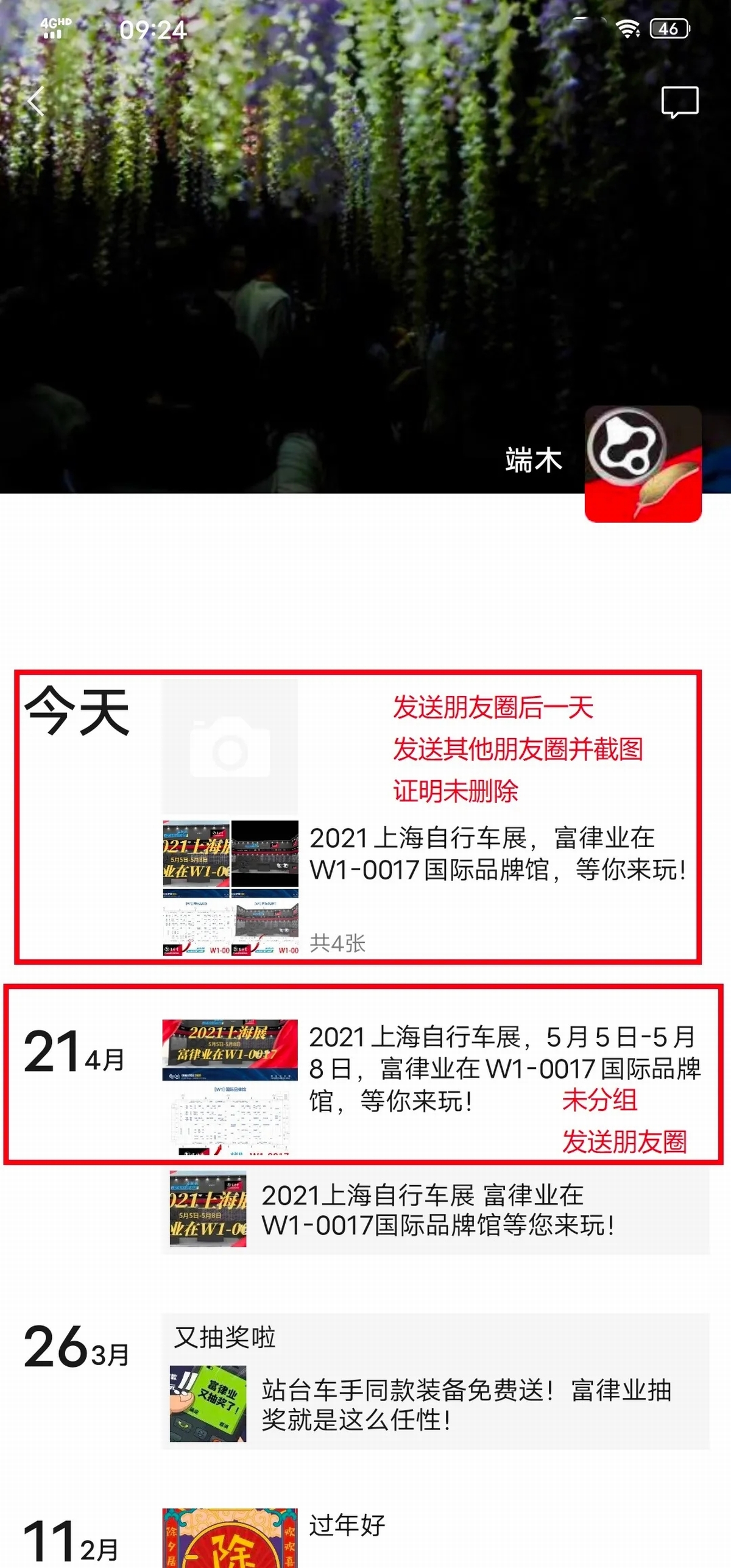Tap the camera tile to post a moment
This screenshot has width=731, height=1568.
230,747
